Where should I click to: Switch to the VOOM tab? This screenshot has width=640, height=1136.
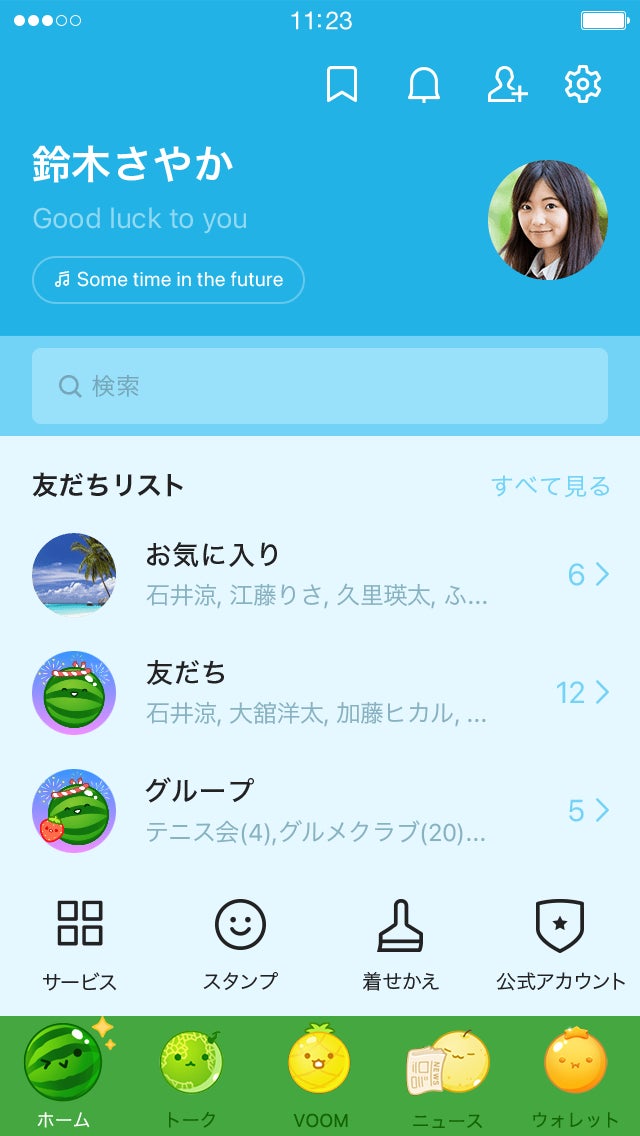pyautogui.click(x=319, y=1076)
